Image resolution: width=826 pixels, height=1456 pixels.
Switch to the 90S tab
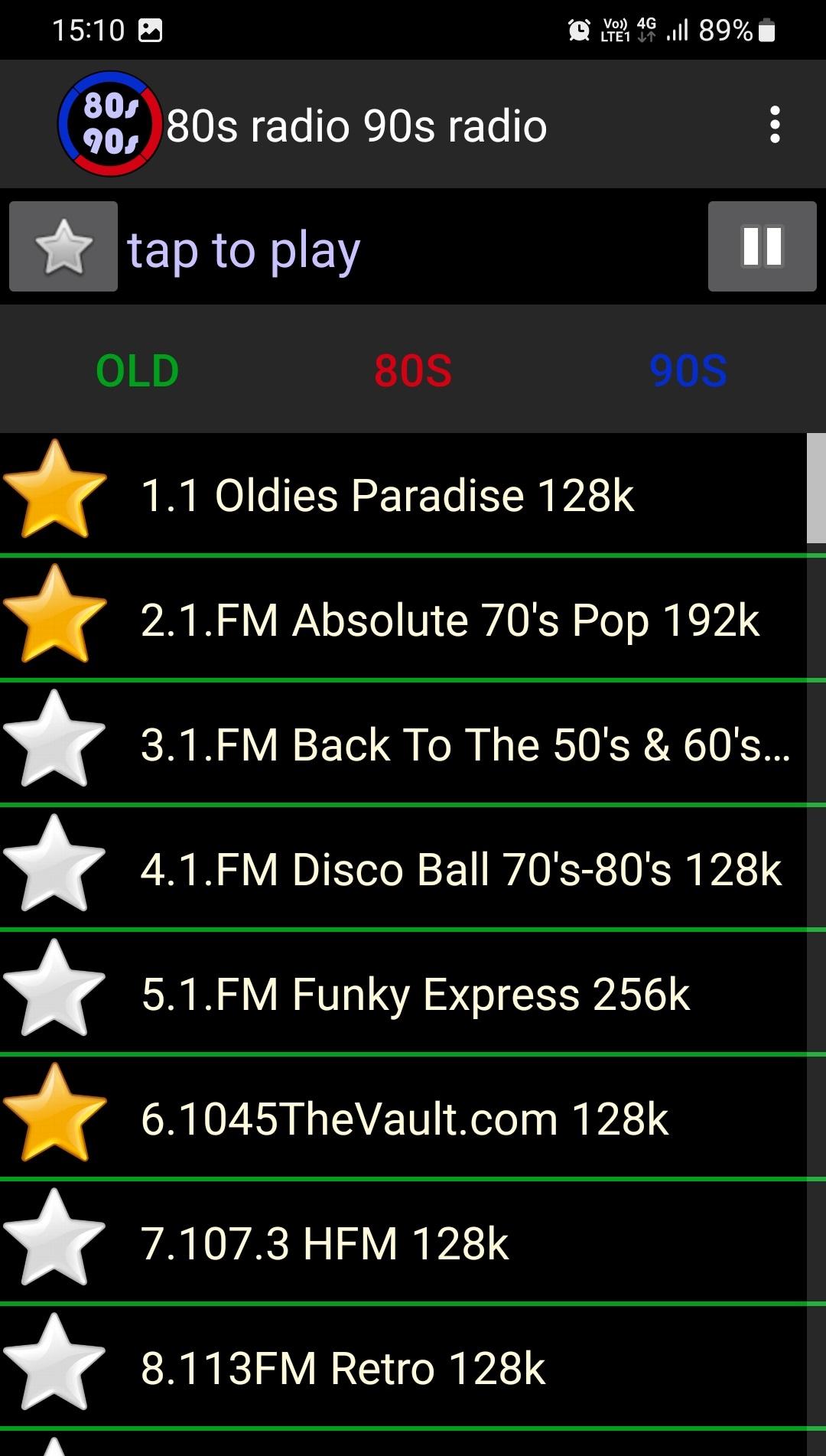[x=688, y=371]
